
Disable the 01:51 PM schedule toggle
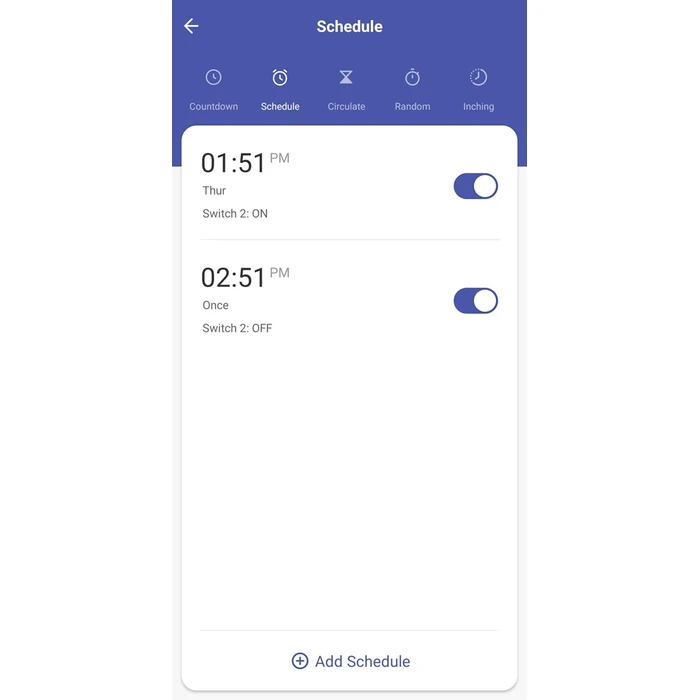point(475,186)
